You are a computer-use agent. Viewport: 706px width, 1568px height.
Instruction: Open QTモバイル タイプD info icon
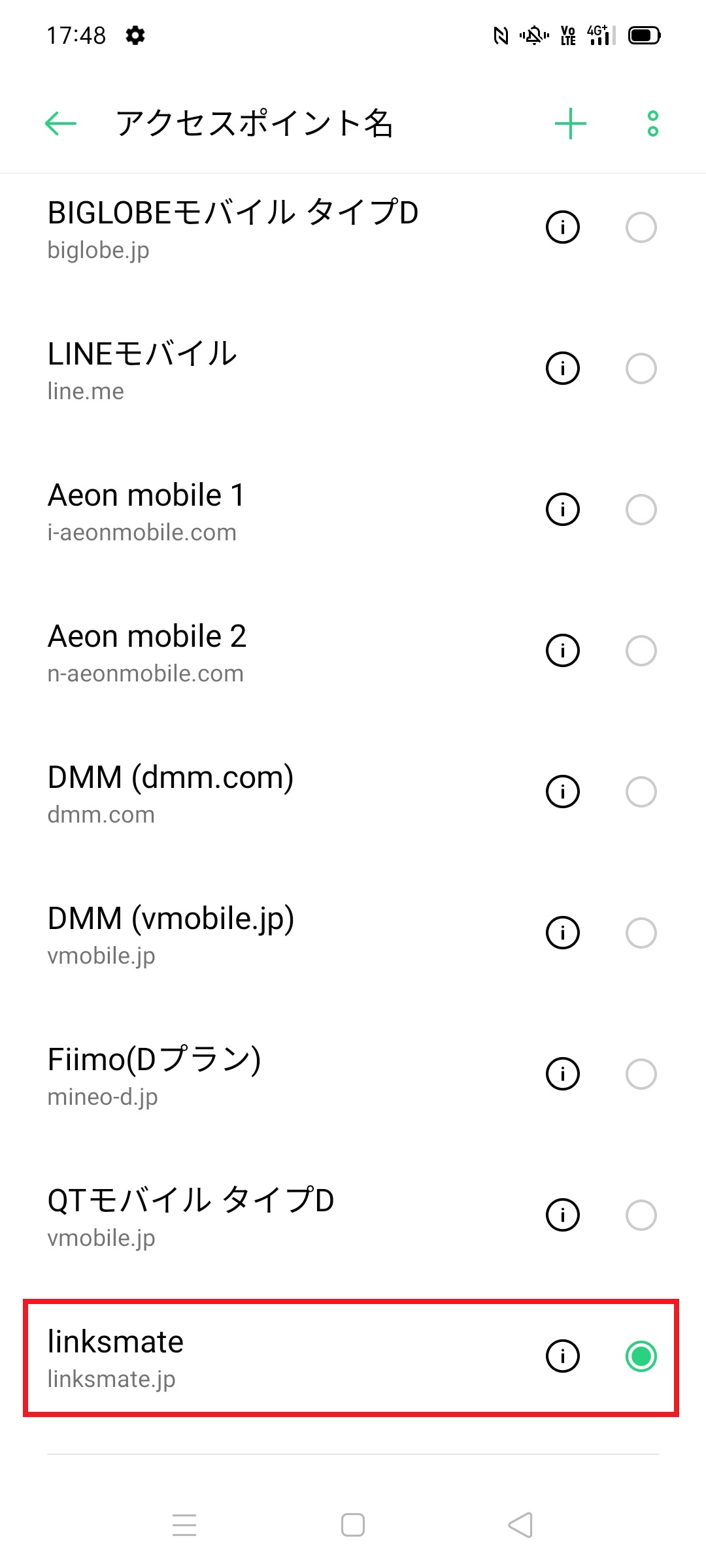point(562,1215)
